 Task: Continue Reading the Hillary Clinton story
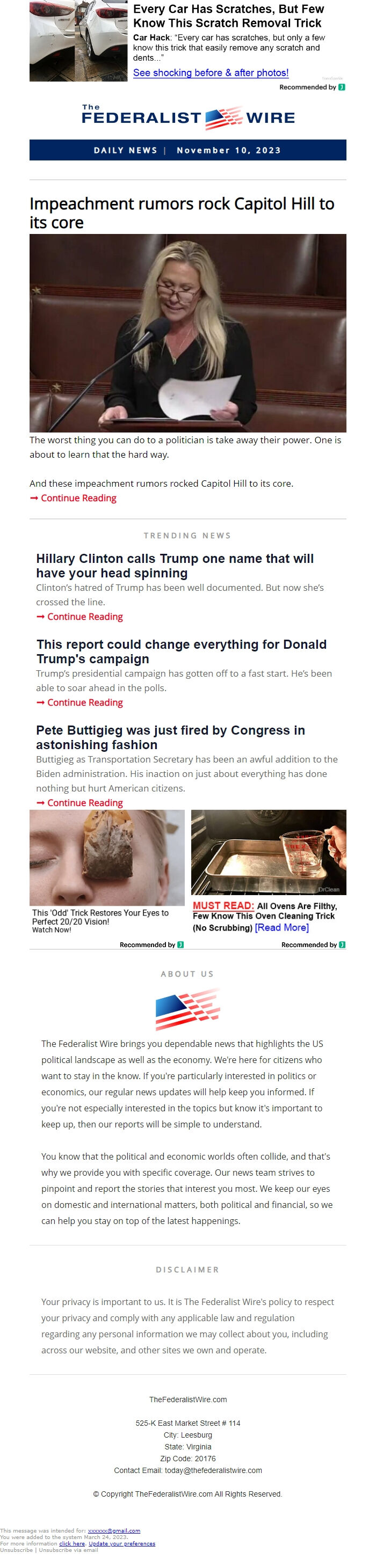coord(85,617)
